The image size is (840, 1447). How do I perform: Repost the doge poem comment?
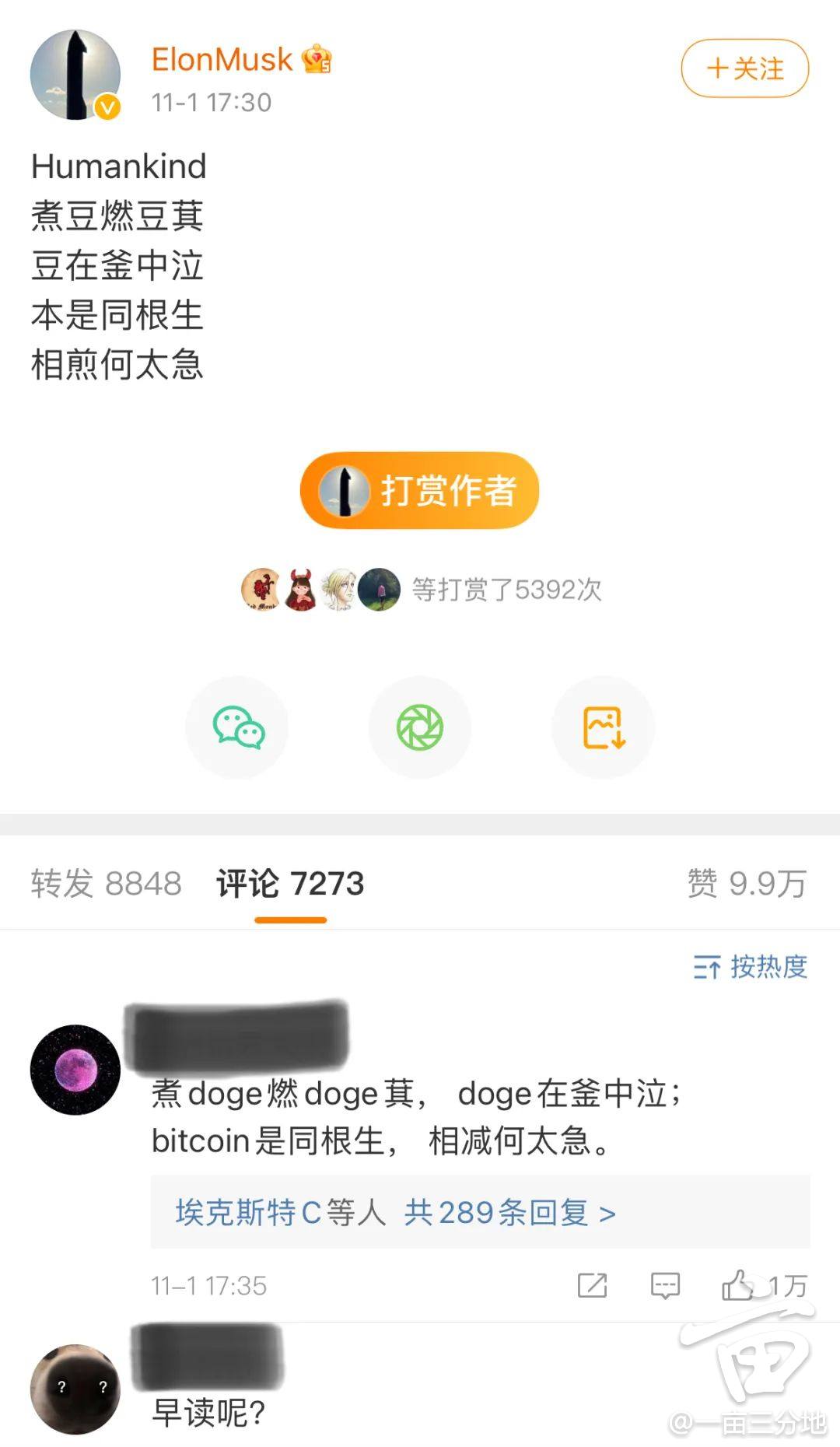tap(592, 1285)
